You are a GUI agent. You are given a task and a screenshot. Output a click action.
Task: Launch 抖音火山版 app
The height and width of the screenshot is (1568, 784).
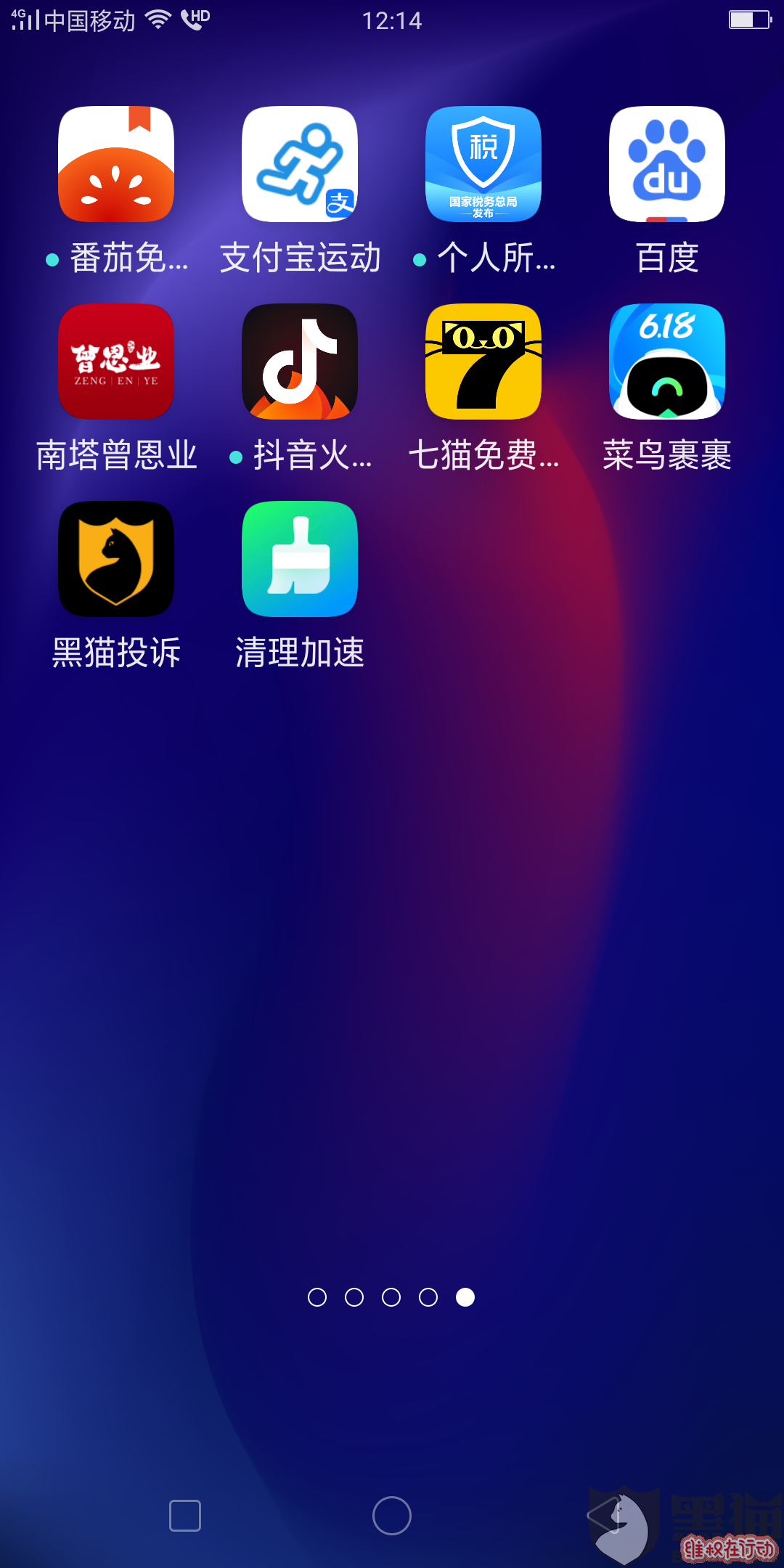(300, 362)
